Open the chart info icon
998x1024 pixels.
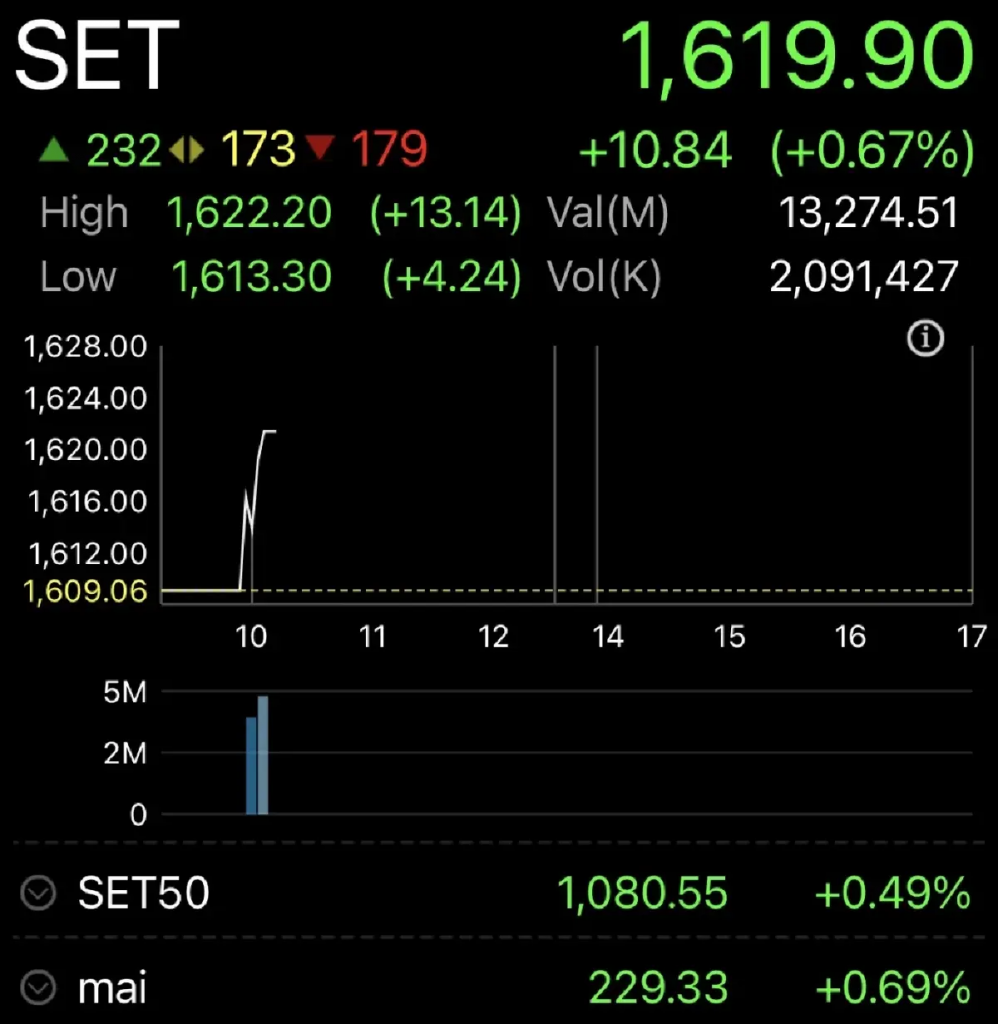pos(925,338)
